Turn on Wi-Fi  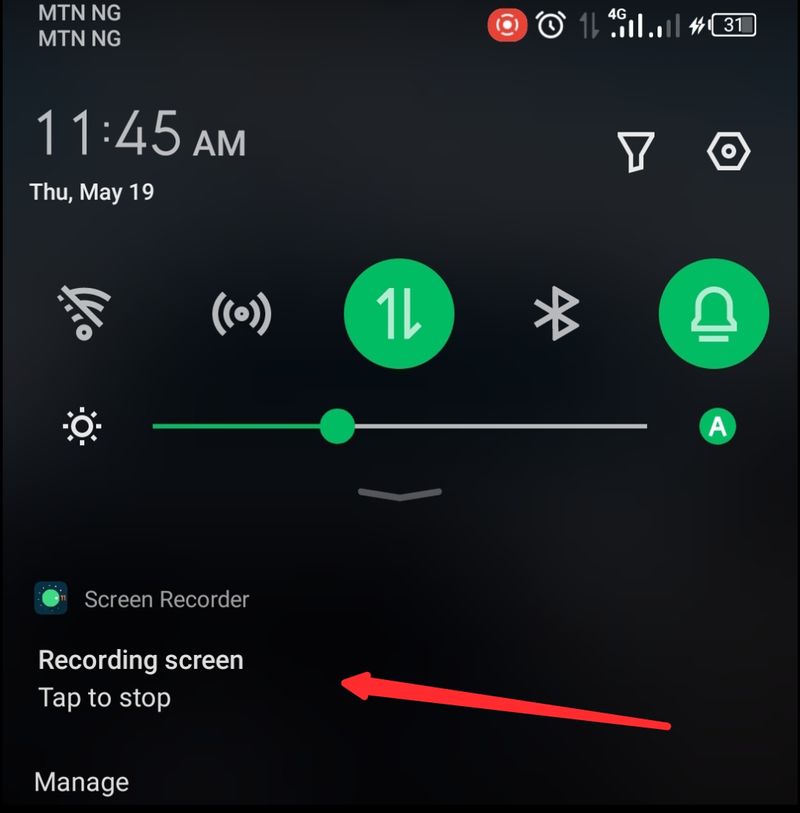[84, 313]
